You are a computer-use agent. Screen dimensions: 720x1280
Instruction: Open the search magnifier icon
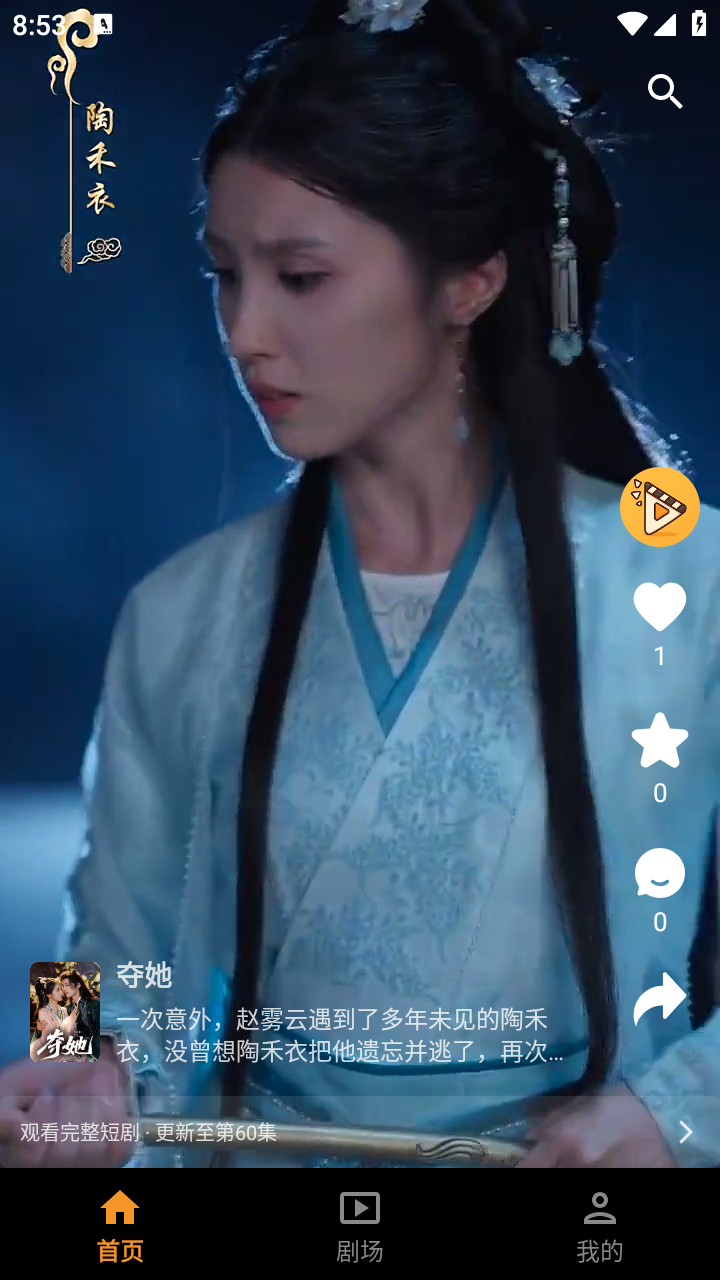click(665, 92)
